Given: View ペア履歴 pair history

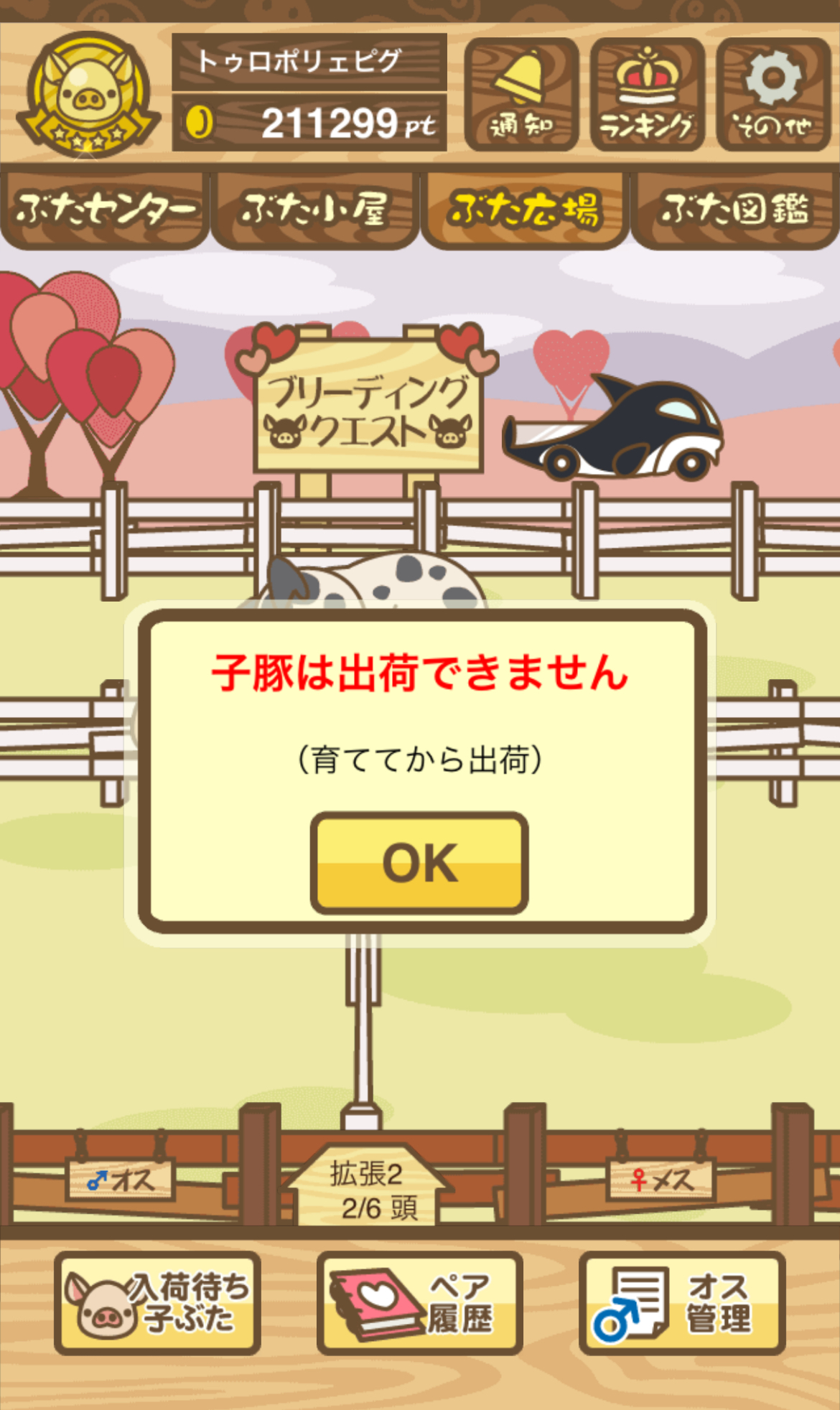Looking at the screenshot, I should 420,1302.
